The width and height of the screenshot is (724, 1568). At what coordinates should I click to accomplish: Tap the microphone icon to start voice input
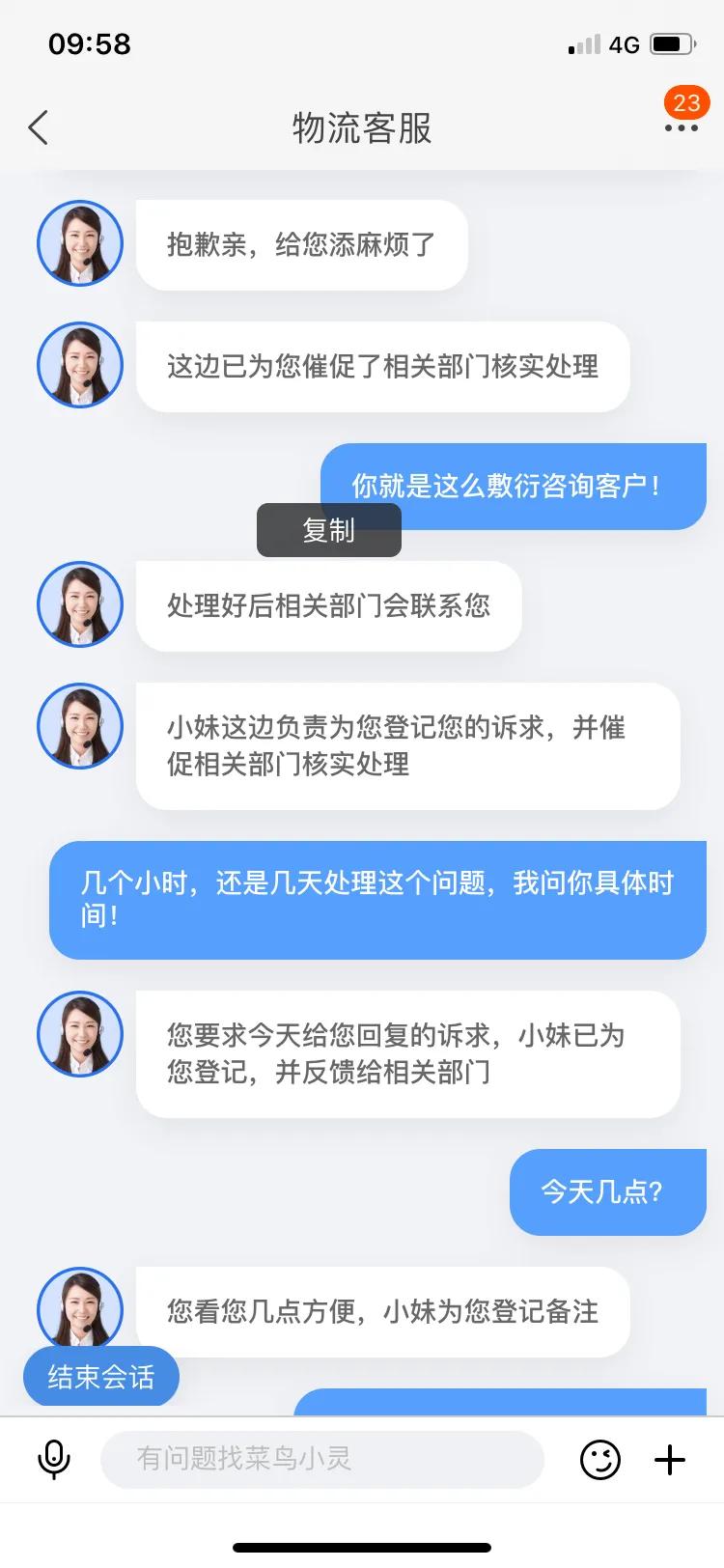click(53, 1460)
